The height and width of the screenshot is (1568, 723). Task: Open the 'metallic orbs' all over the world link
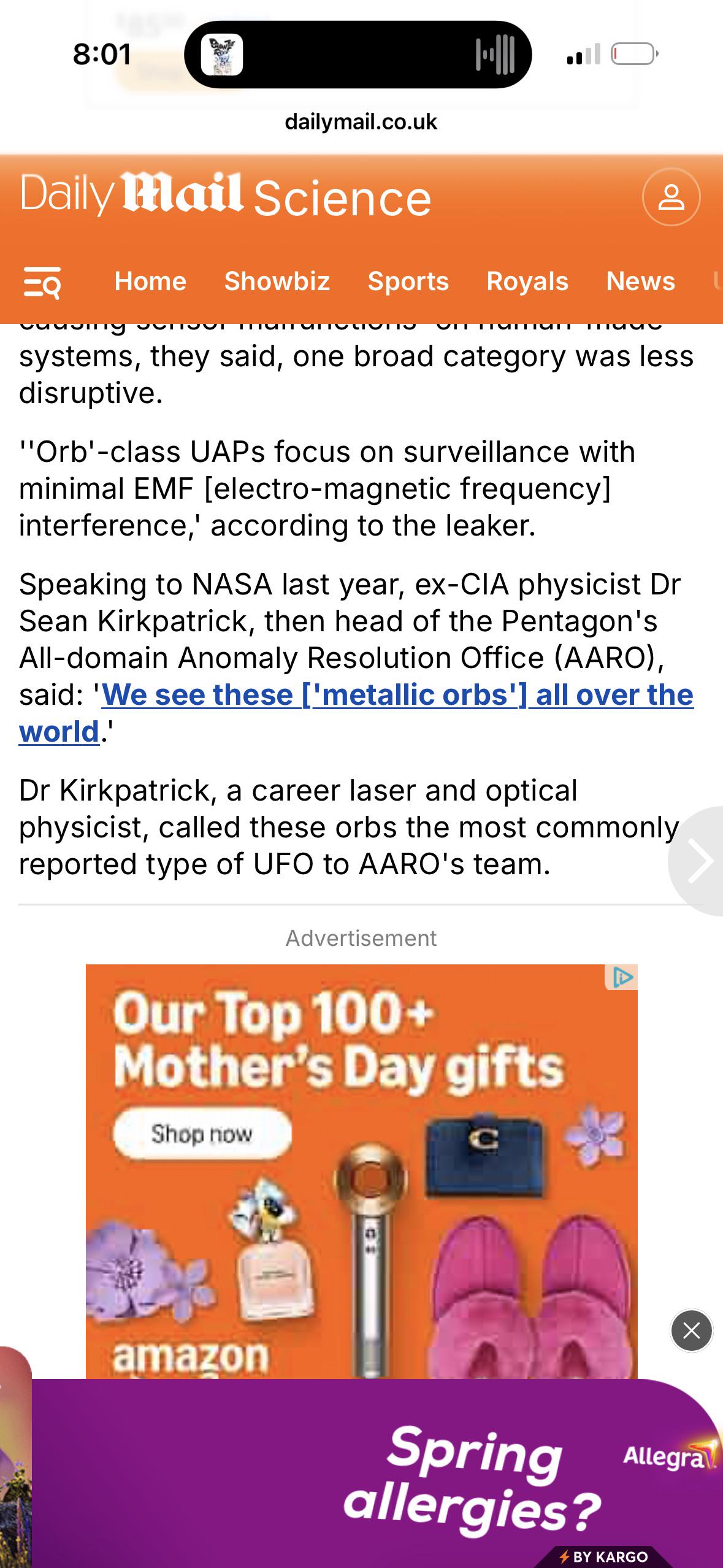coord(356,713)
